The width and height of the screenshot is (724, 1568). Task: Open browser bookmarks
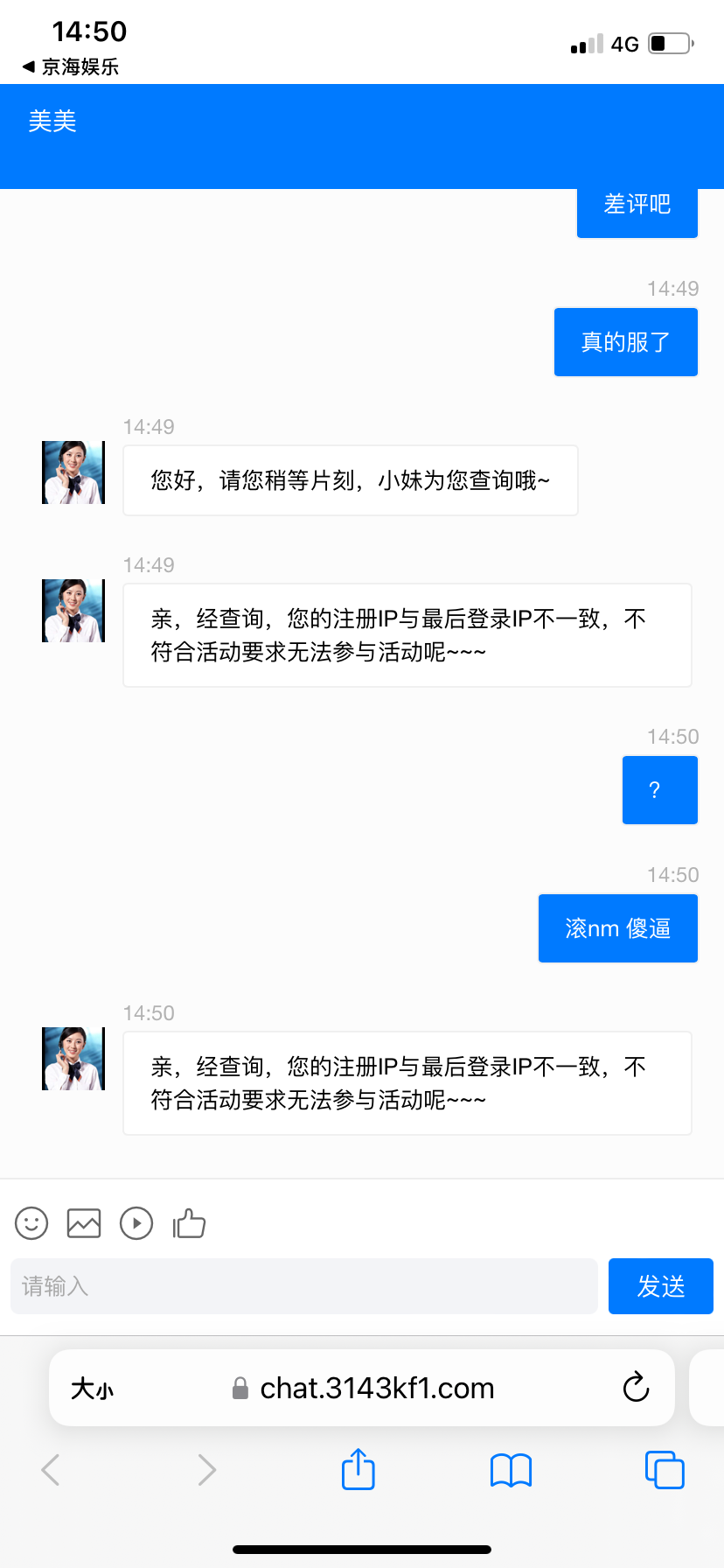click(x=511, y=1470)
